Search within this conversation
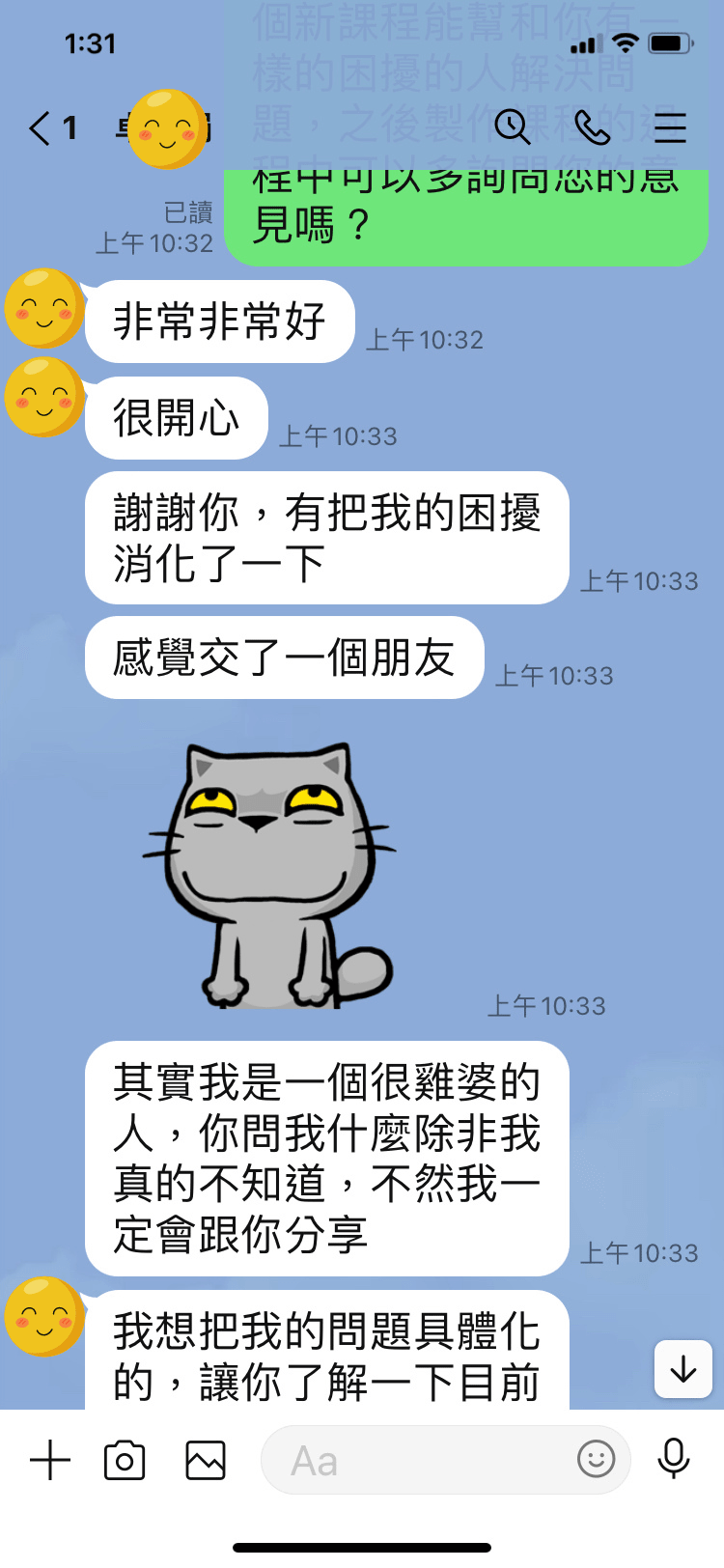This screenshot has width=724, height=1568. pos(512,127)
